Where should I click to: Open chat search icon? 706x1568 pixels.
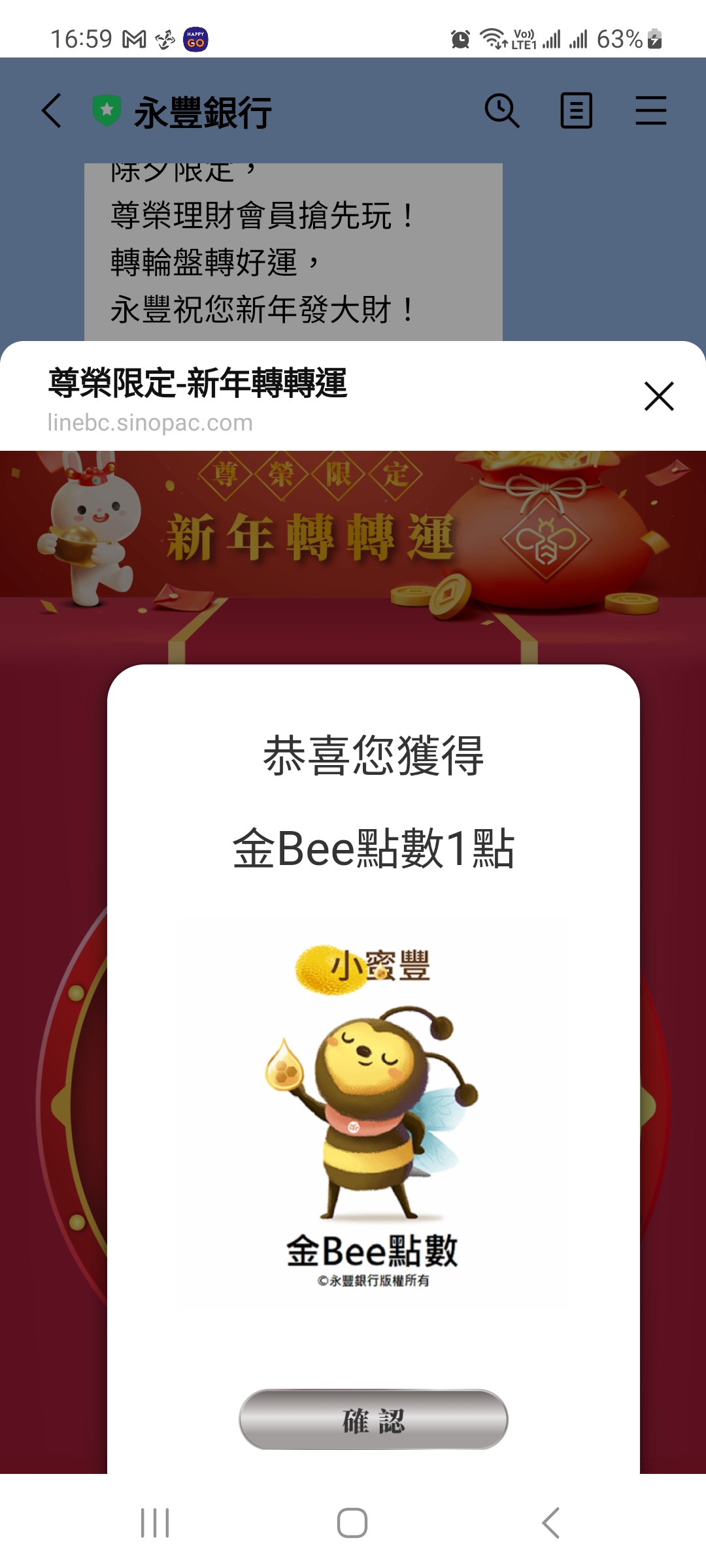coord(501,110)
